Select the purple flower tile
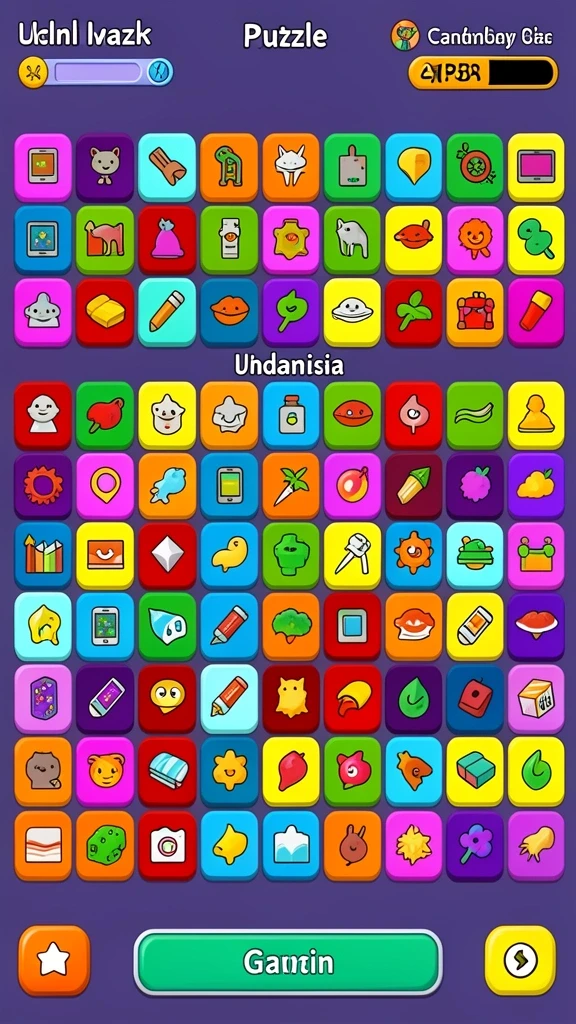 pos(475,846)
